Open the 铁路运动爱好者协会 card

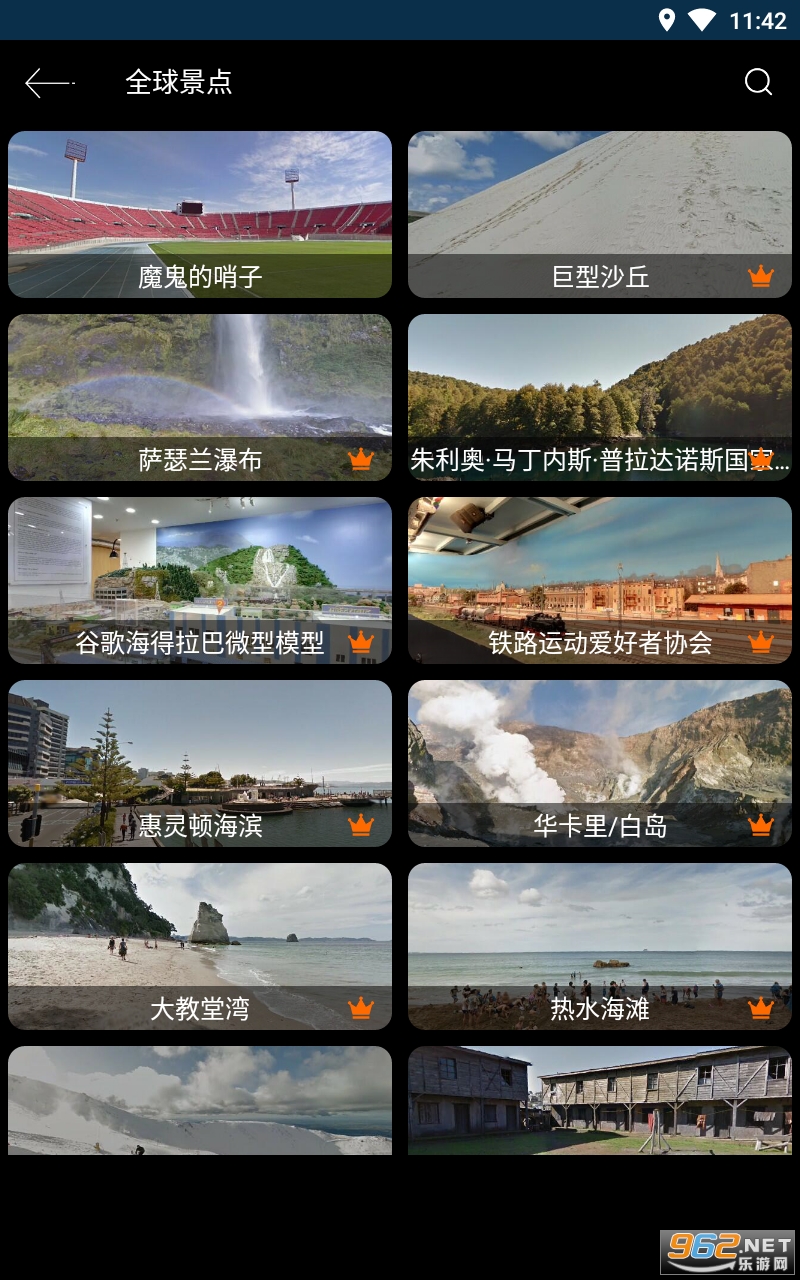600,580
